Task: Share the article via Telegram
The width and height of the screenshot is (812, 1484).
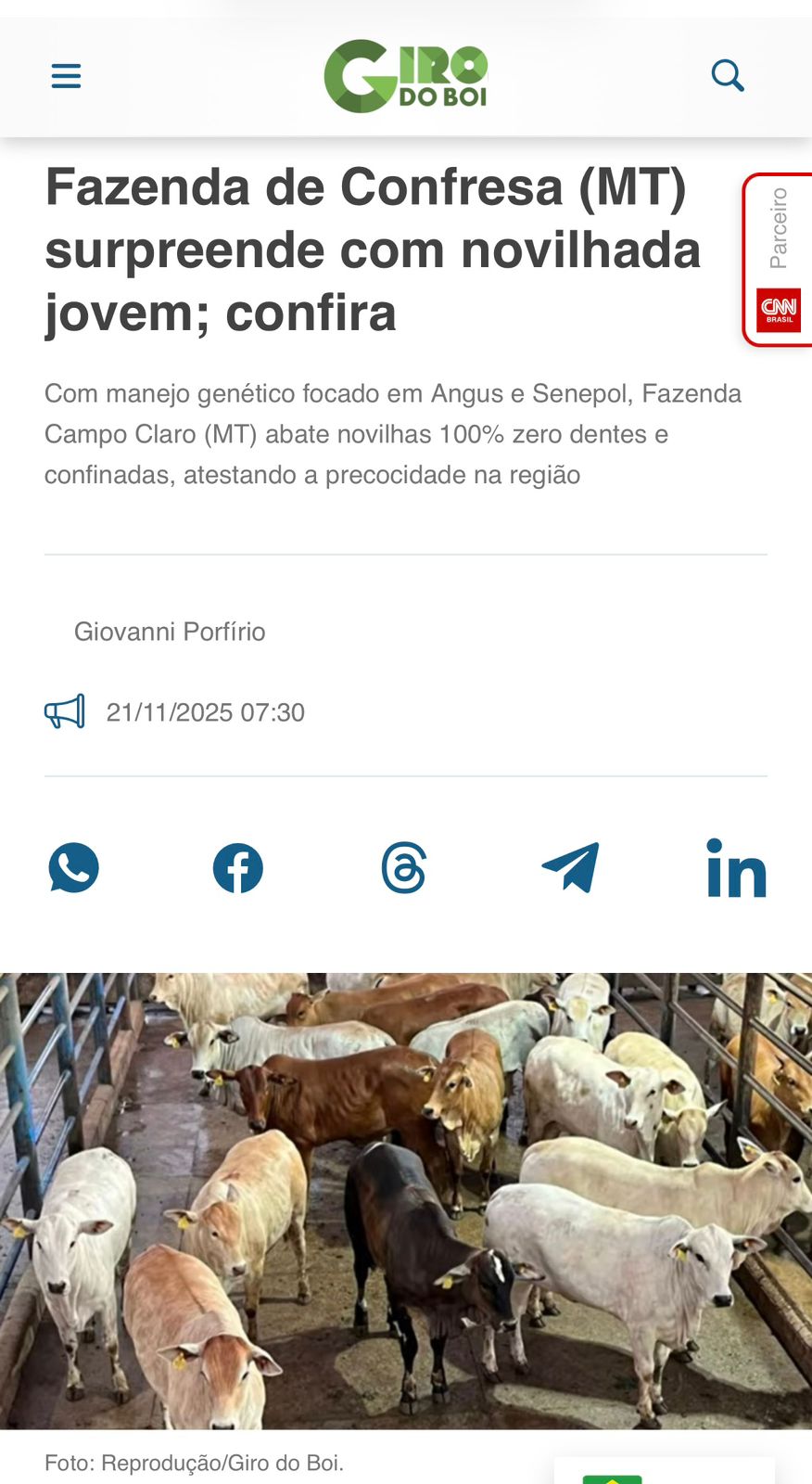Action: click(570, 868)
